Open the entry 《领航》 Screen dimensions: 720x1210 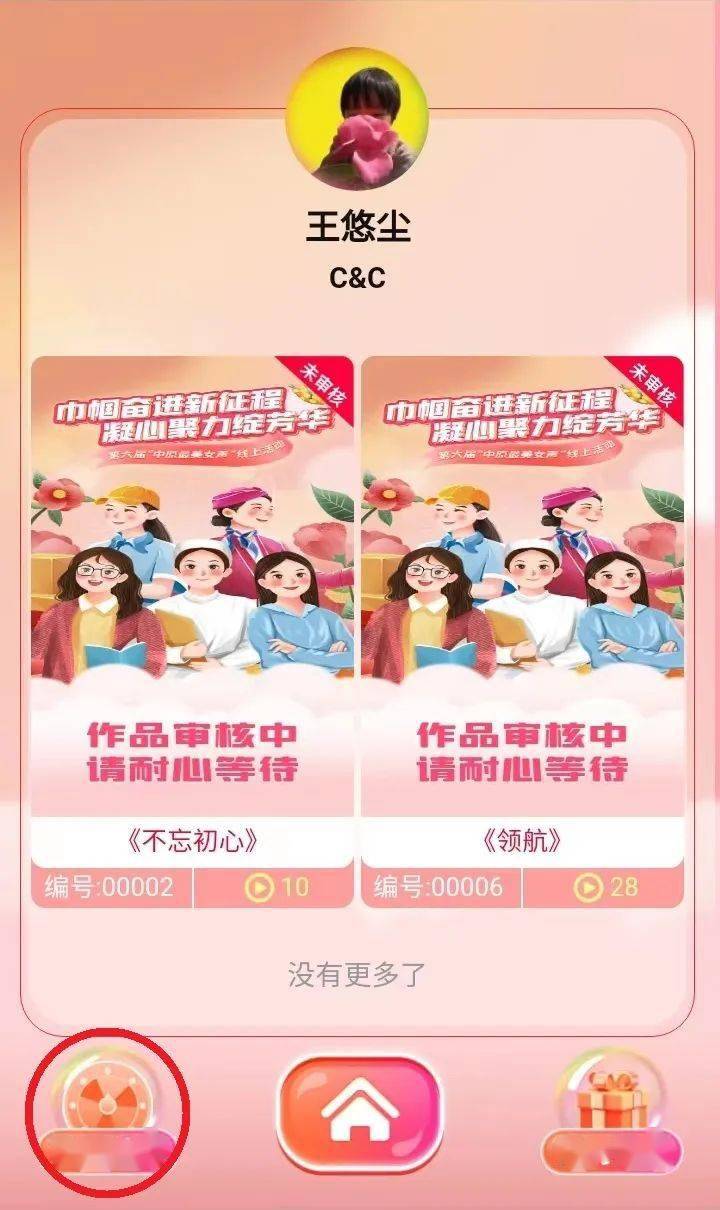522,600
